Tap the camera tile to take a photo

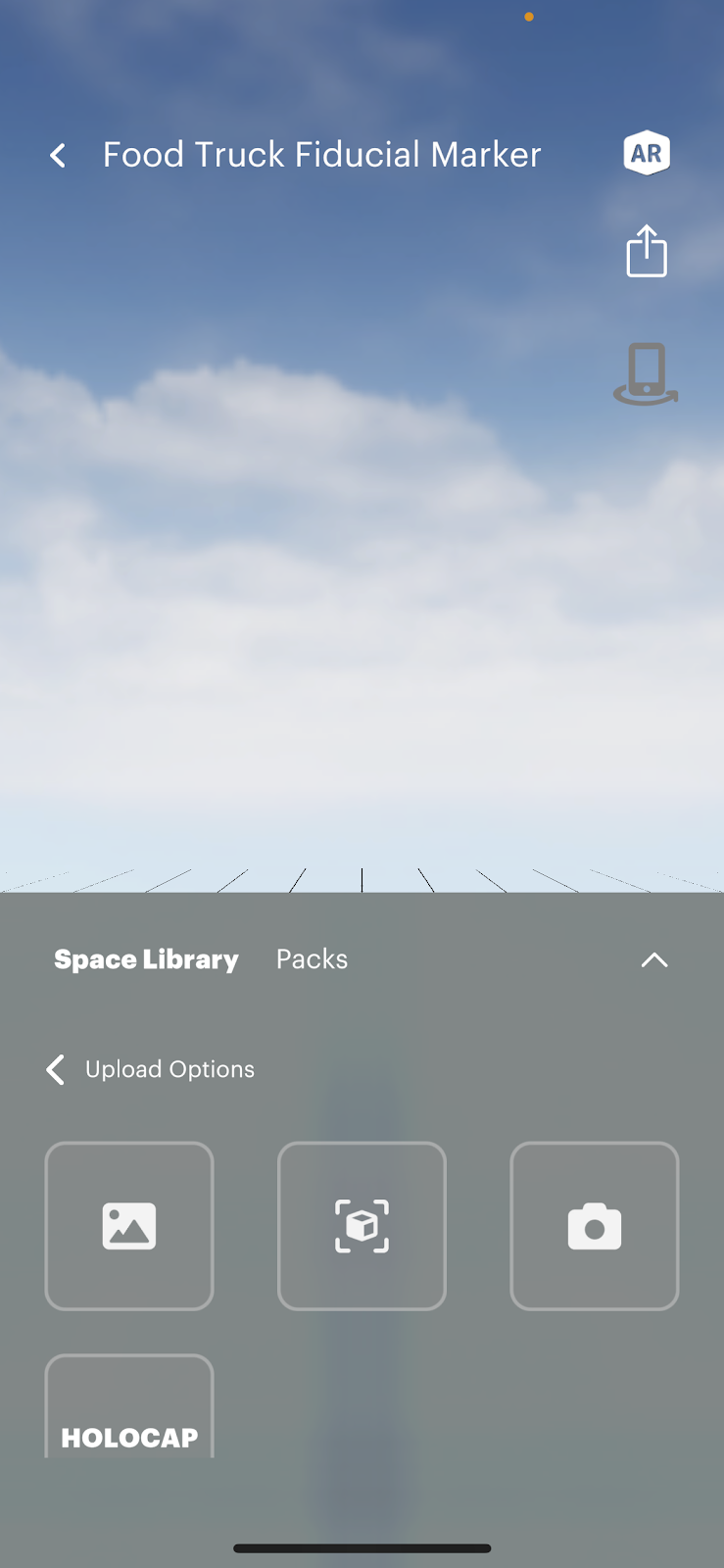(594, 1226)
